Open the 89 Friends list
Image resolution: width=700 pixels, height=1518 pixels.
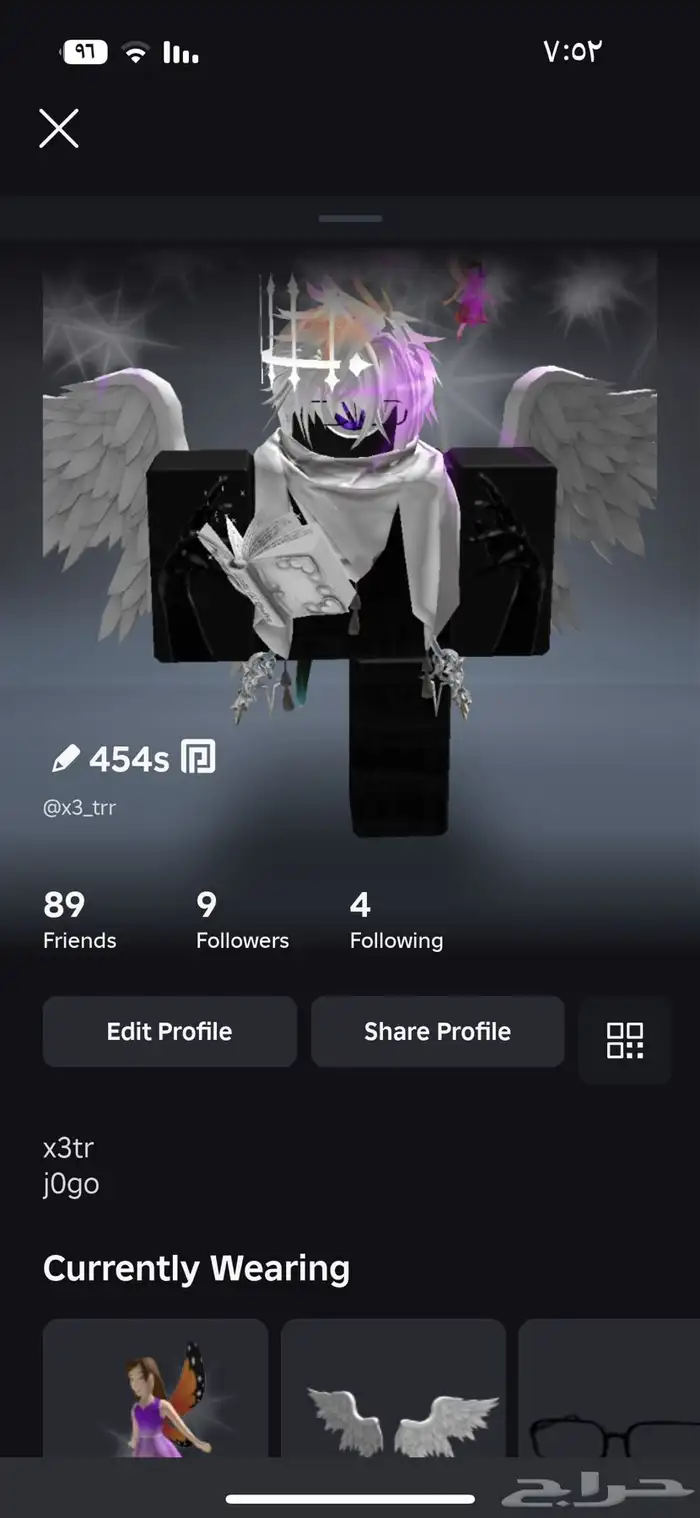(x=79, y=920)
